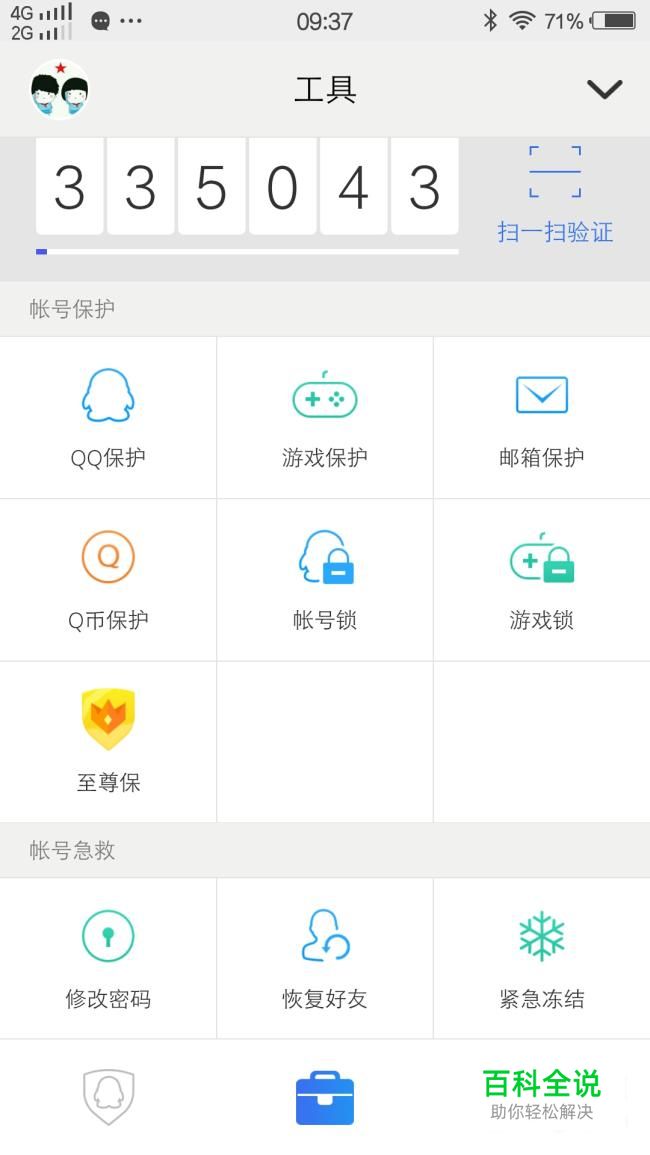Open 恢复好友 to restore friends
The width and height of the screenshot is (650, 1155).
325,958
